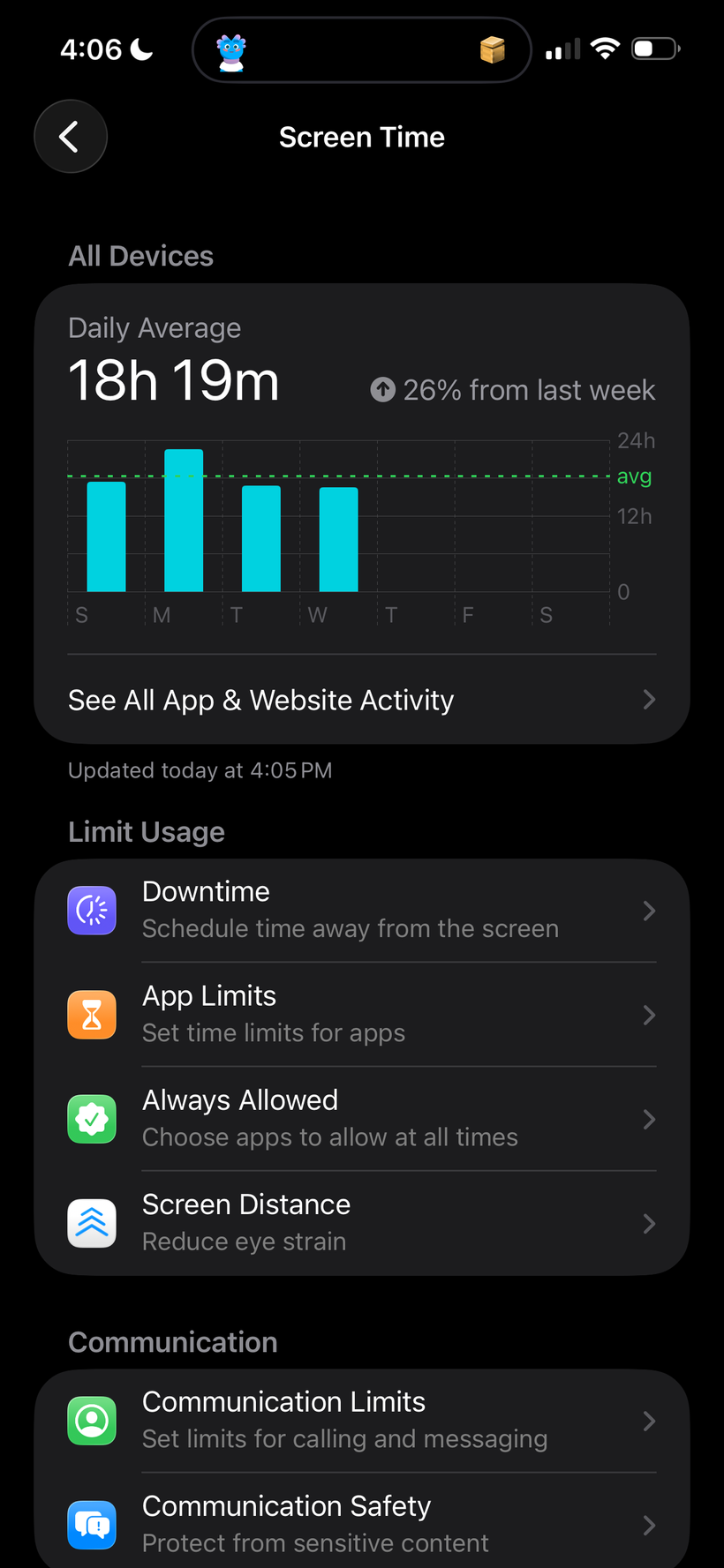Open App Limits
Screen dimensions: 724x1568
[362, 1015]
